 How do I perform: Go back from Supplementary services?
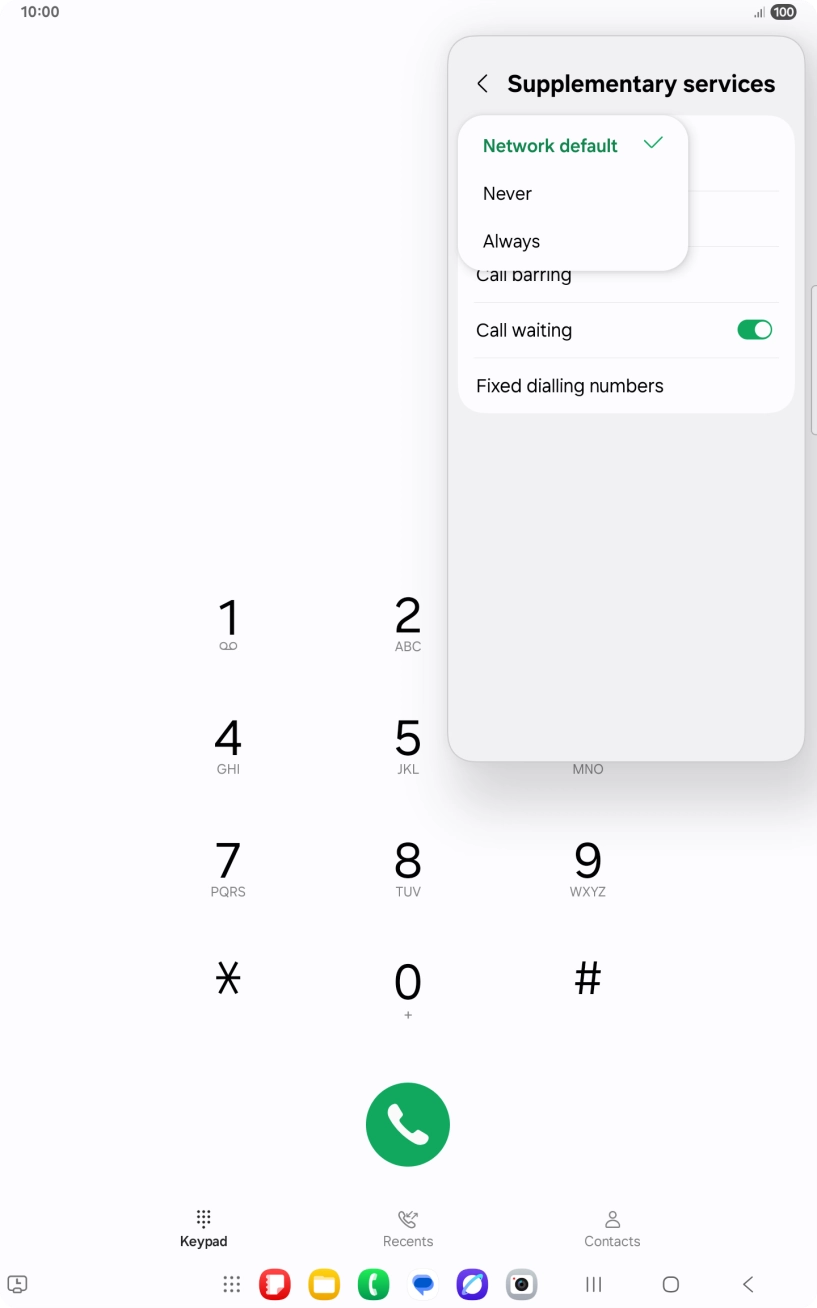[483, 84]
